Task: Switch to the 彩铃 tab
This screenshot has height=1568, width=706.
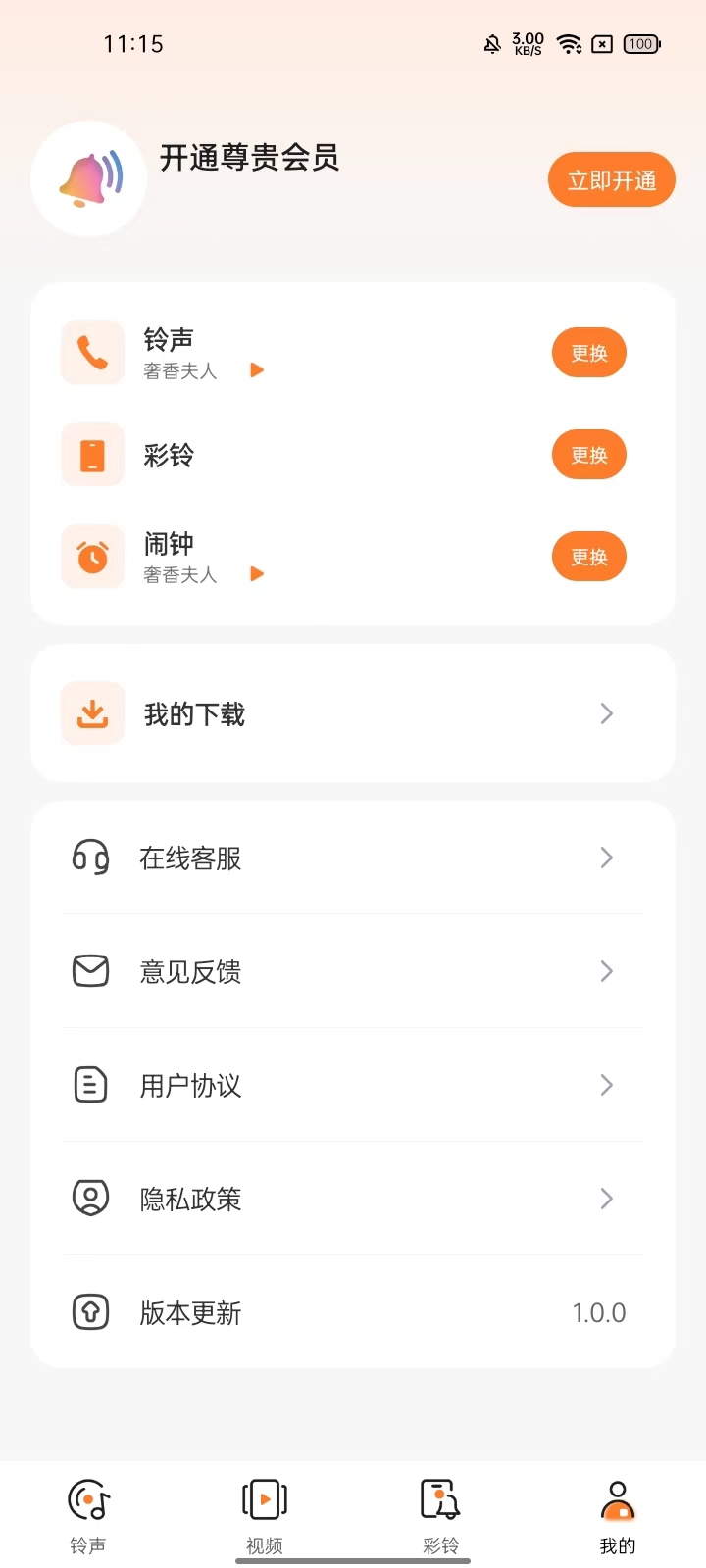Action: click(441, 1516)
